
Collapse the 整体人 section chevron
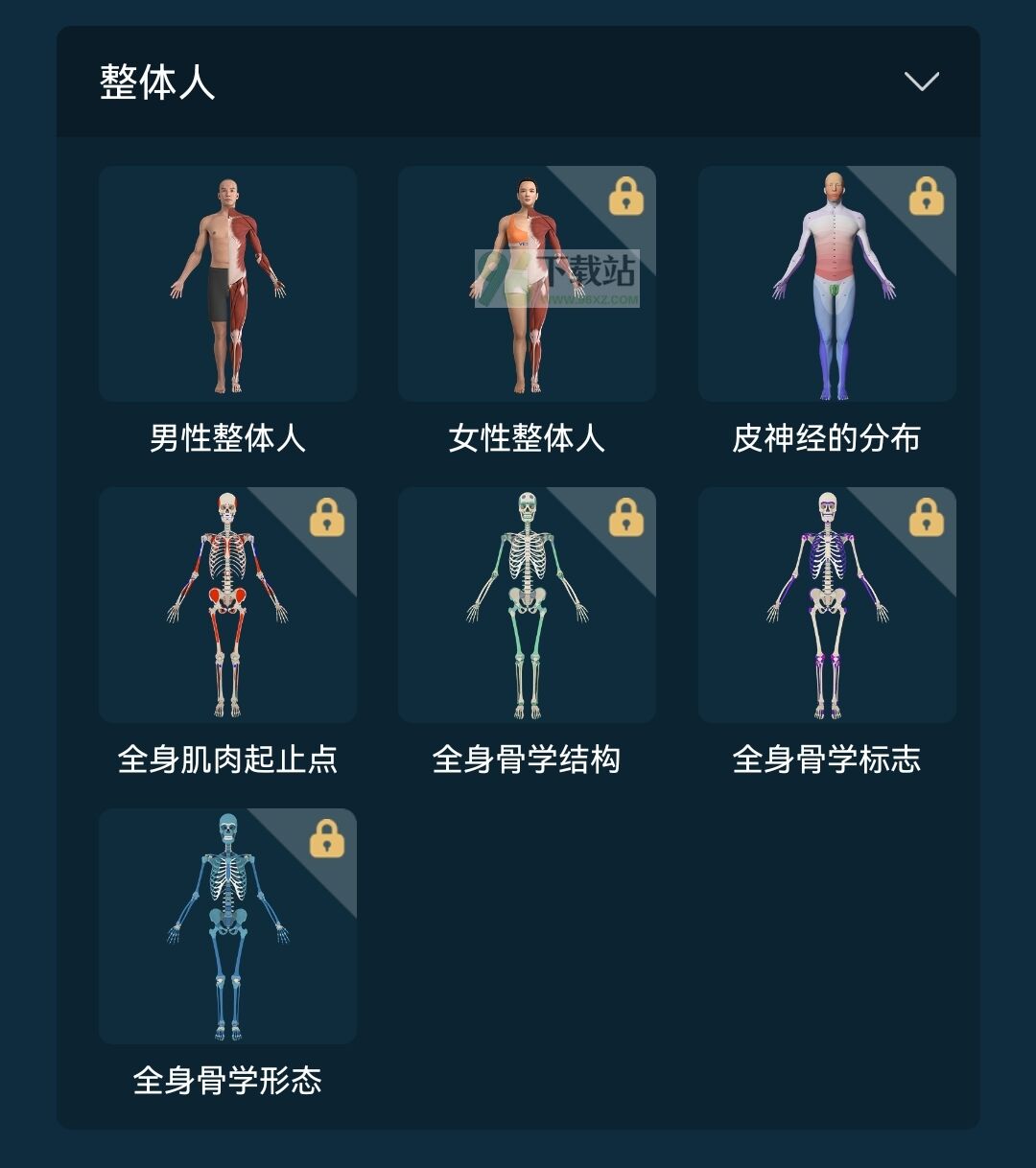(x=921, y=82)
